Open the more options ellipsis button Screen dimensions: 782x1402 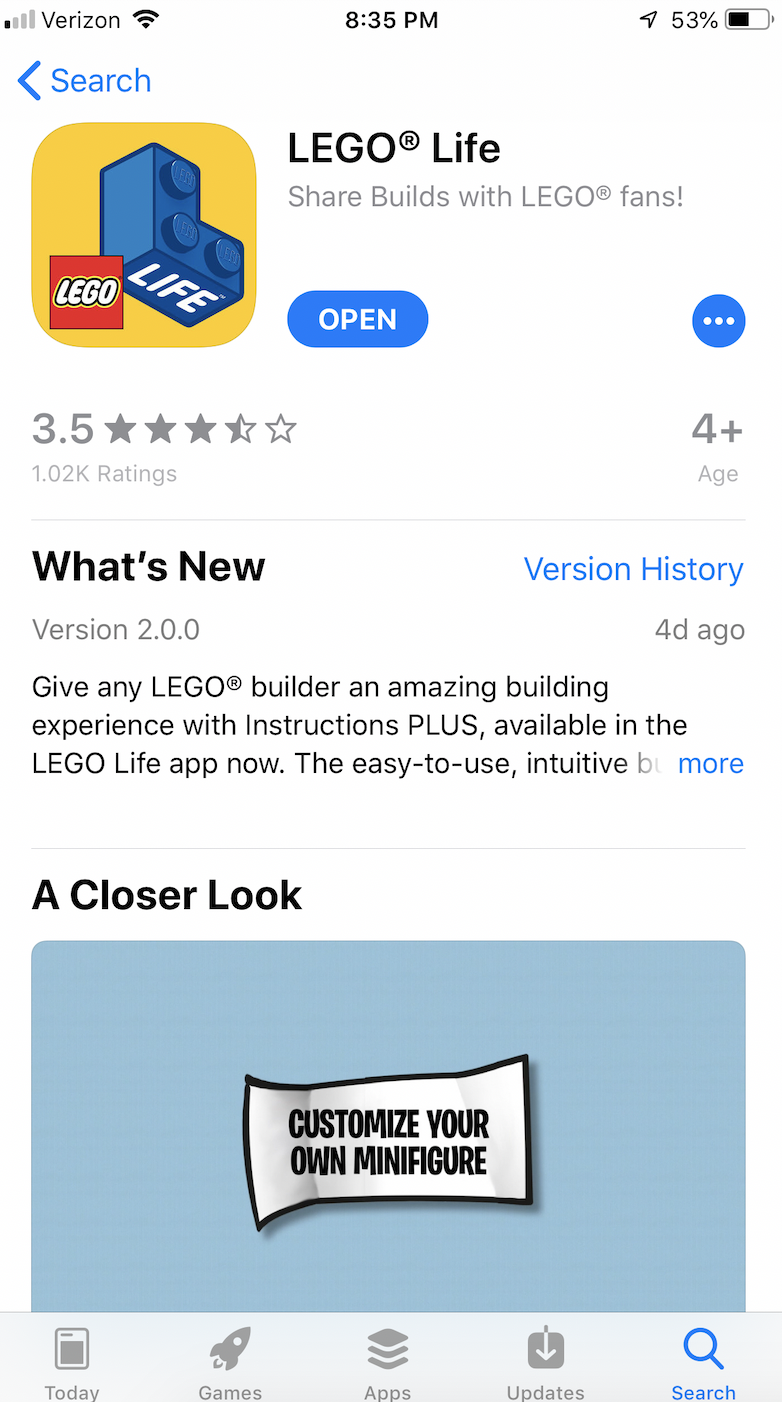pyautogui.click(x=718, y=321)
